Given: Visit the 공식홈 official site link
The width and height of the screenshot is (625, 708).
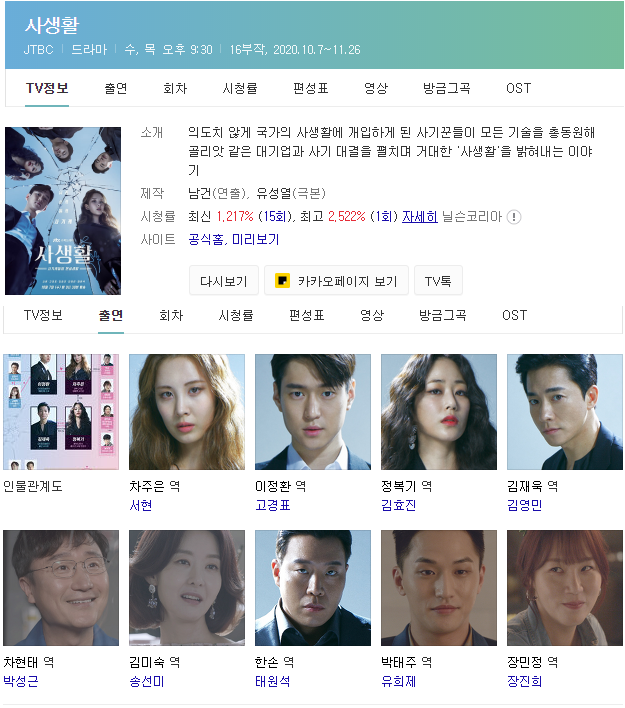Looking at the screenshot, I should pyautogui.click(x=206, y=240).
